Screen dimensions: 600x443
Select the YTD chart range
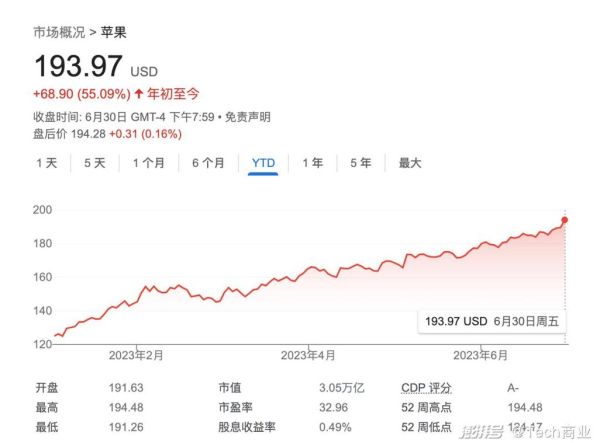pos(263,162)
